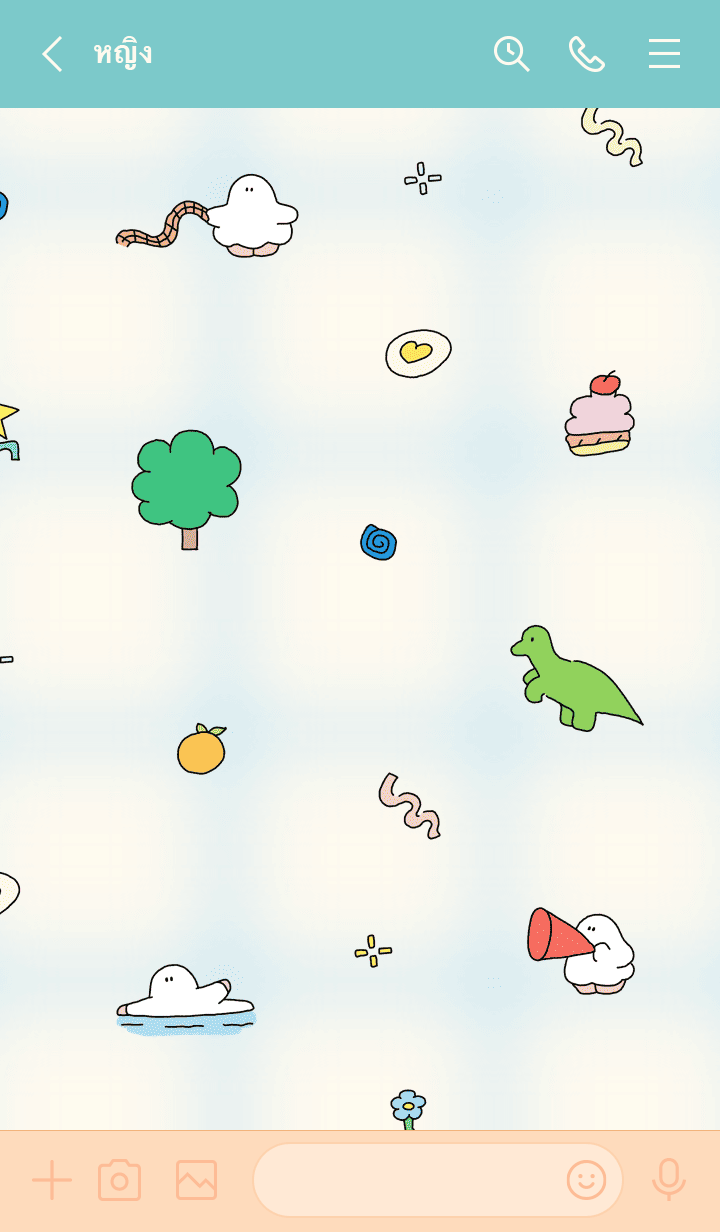Image resolution: width=720 pixels, height=1232 pixels.
Task: Start a voice call with หญิง
Action: click(587, 54)
